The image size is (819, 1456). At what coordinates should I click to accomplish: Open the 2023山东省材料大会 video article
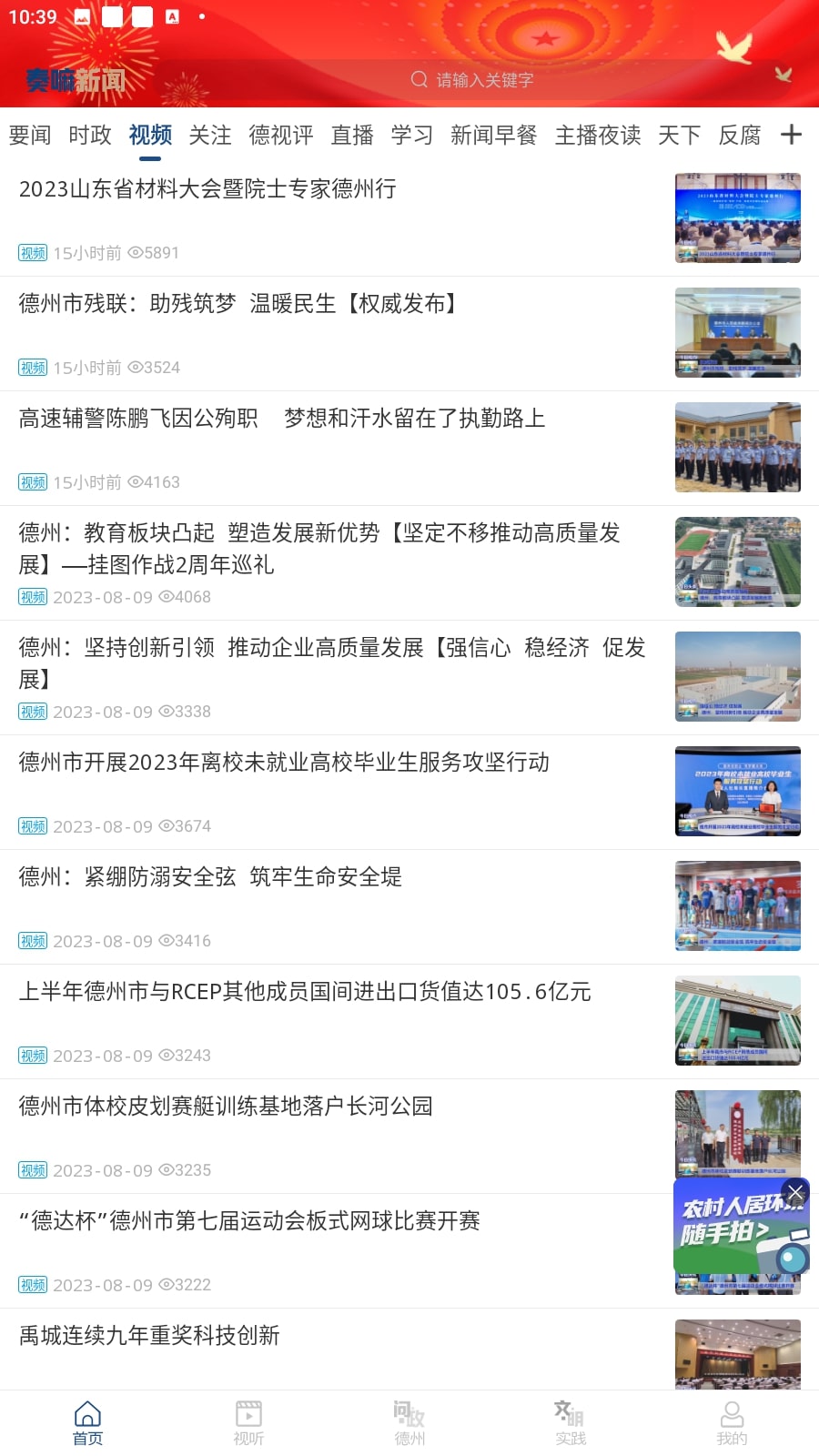coord(207,189)
